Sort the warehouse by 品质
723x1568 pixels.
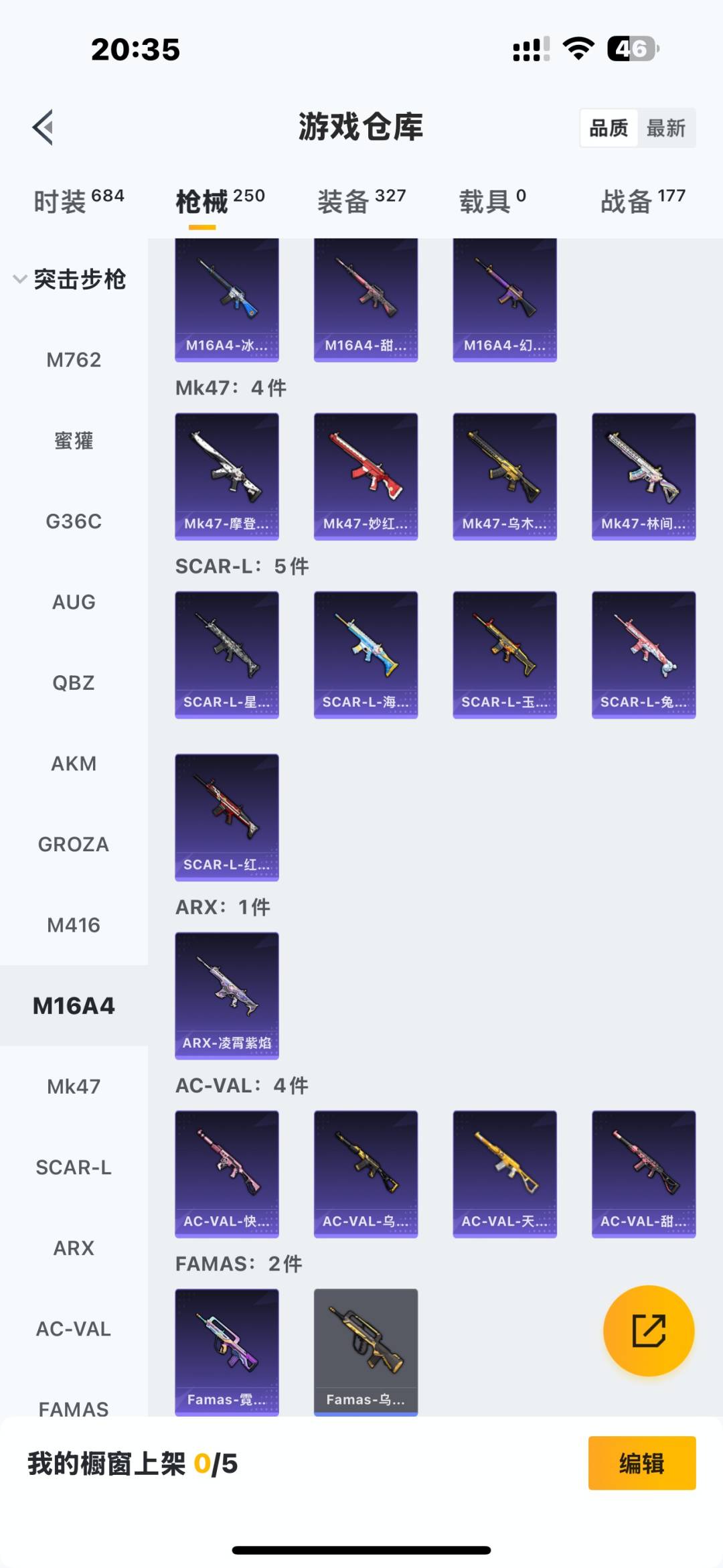pyautogui.click(x=609, y=128)
